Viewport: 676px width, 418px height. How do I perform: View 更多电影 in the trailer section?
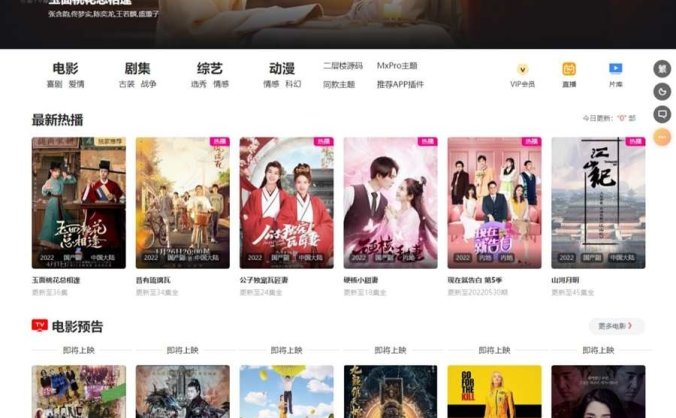616,326
